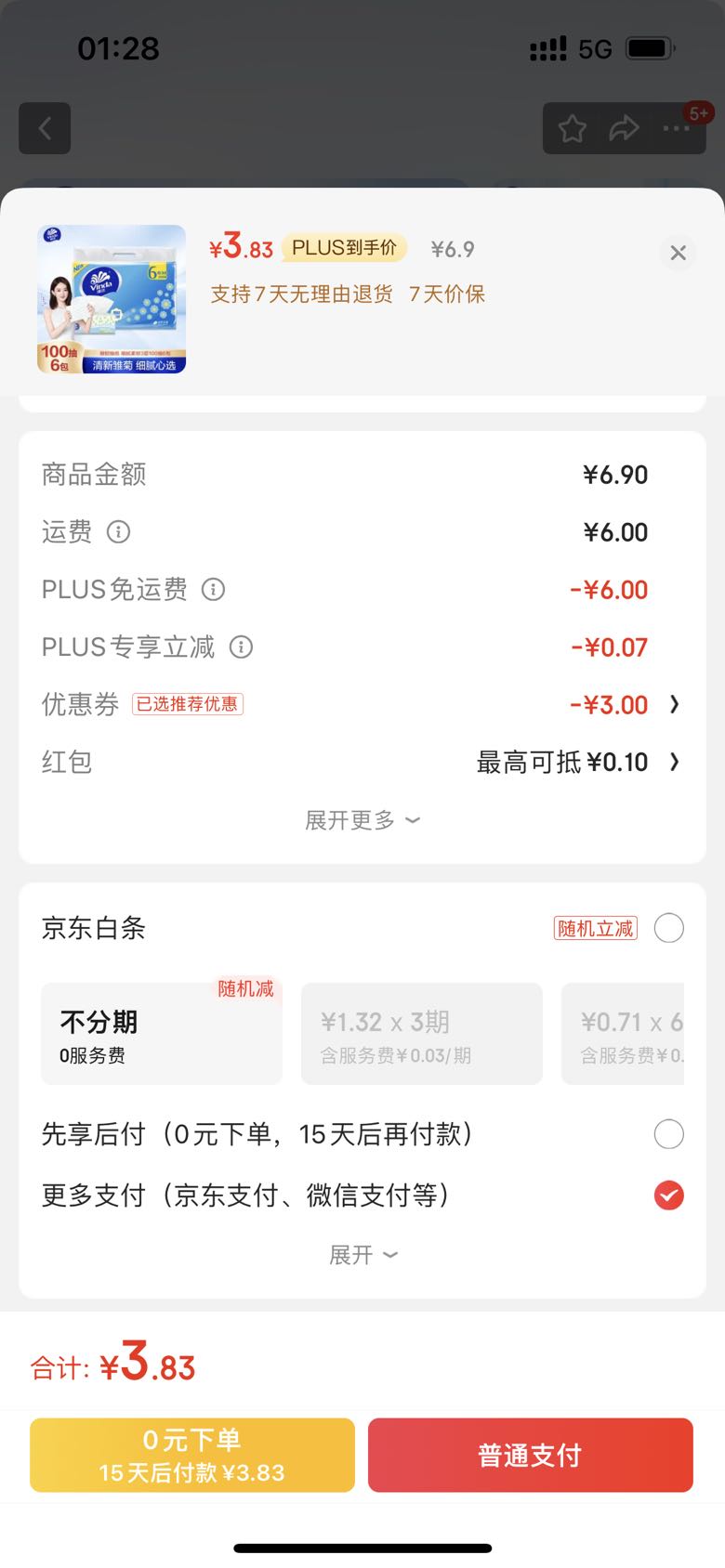
Task: Go back using the top arrow
Action: click(45, 128)
